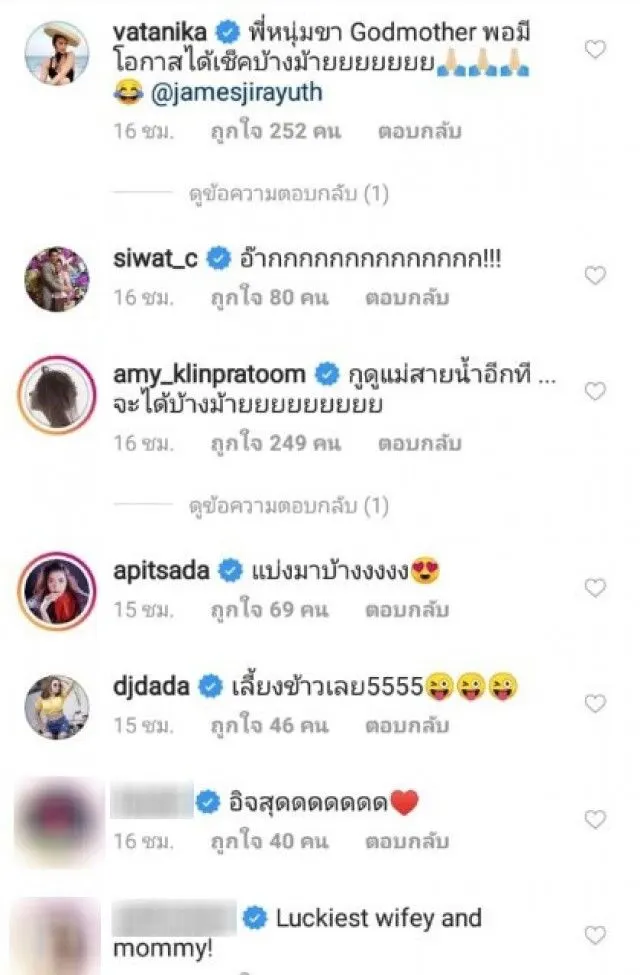Open amy_klinpratoom's profile picture
This screenshot has height=975, width=640.
click(57, 394)
